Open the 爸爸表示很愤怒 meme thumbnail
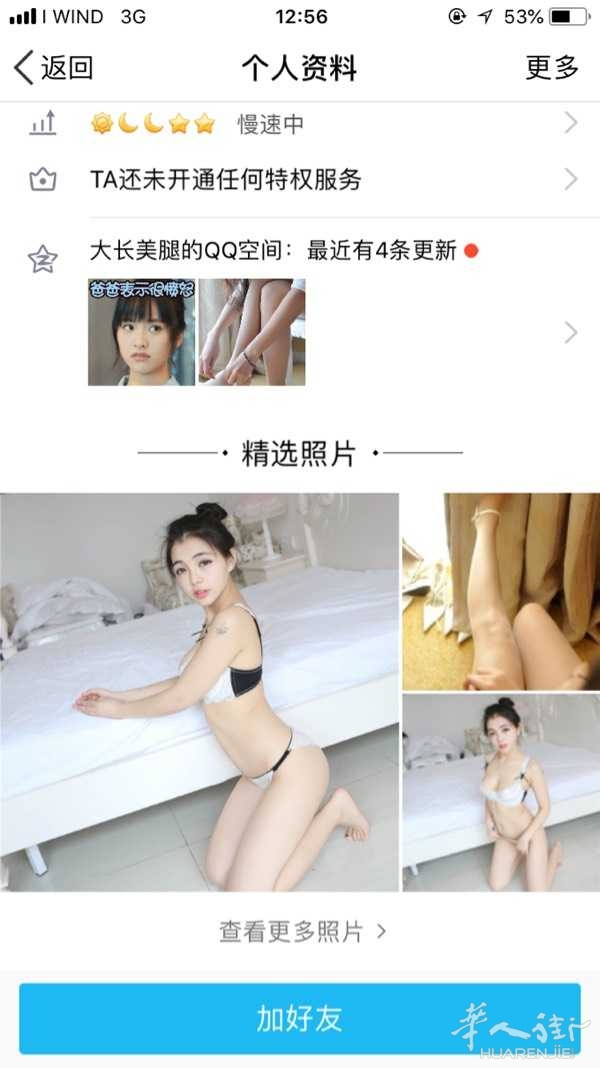The width and height of the screenshot is (600, 1068). pos(142,332)
